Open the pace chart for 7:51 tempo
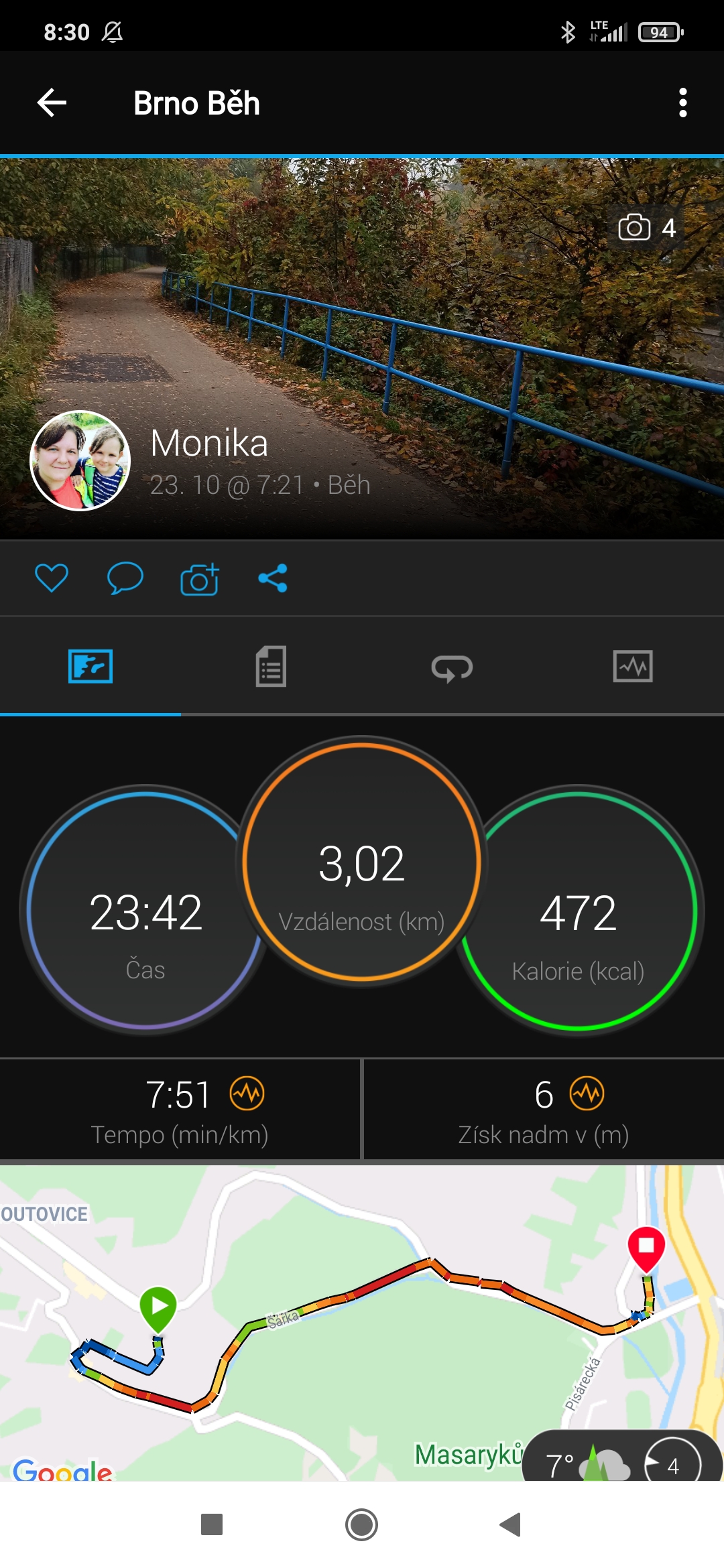724x1568 pixels. (x=247, y=1094)
